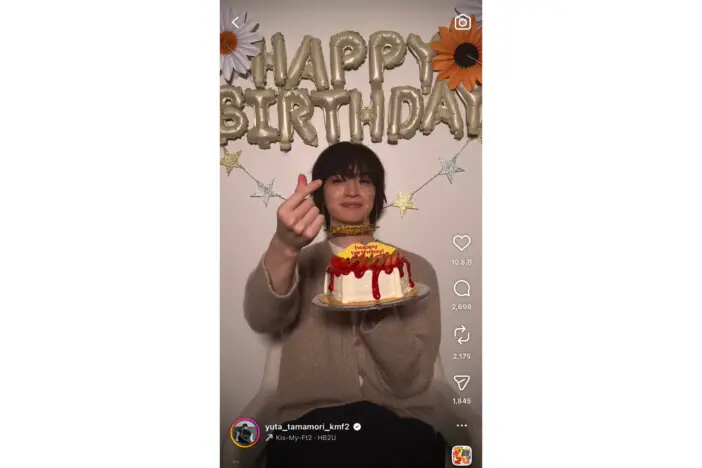Image resolution: width=702 pixels, height=468 pixels.
Task: Open the three-dot more options menu
Action: click(x=461, y=425)
